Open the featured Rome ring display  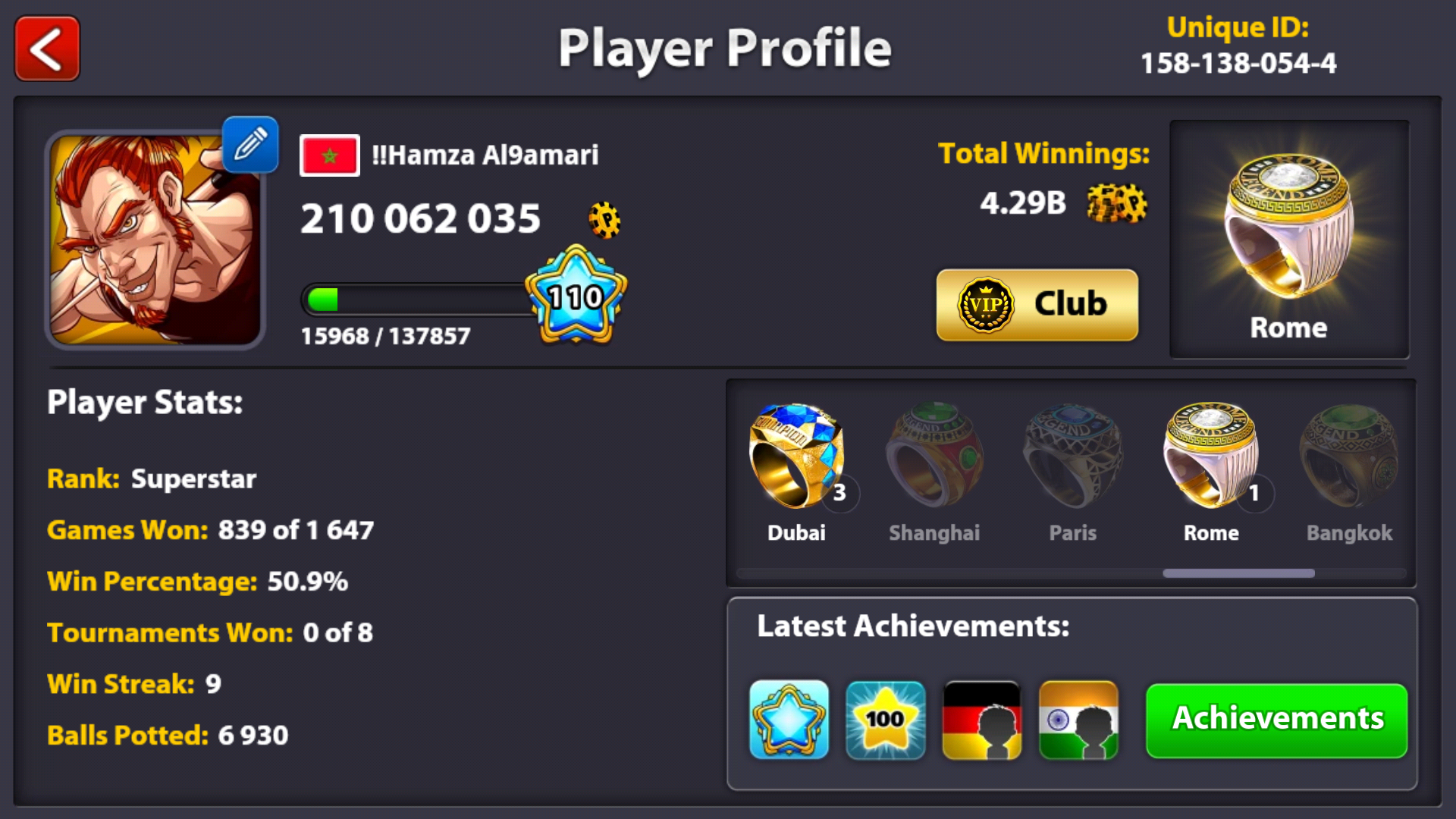coord(1288,239)
